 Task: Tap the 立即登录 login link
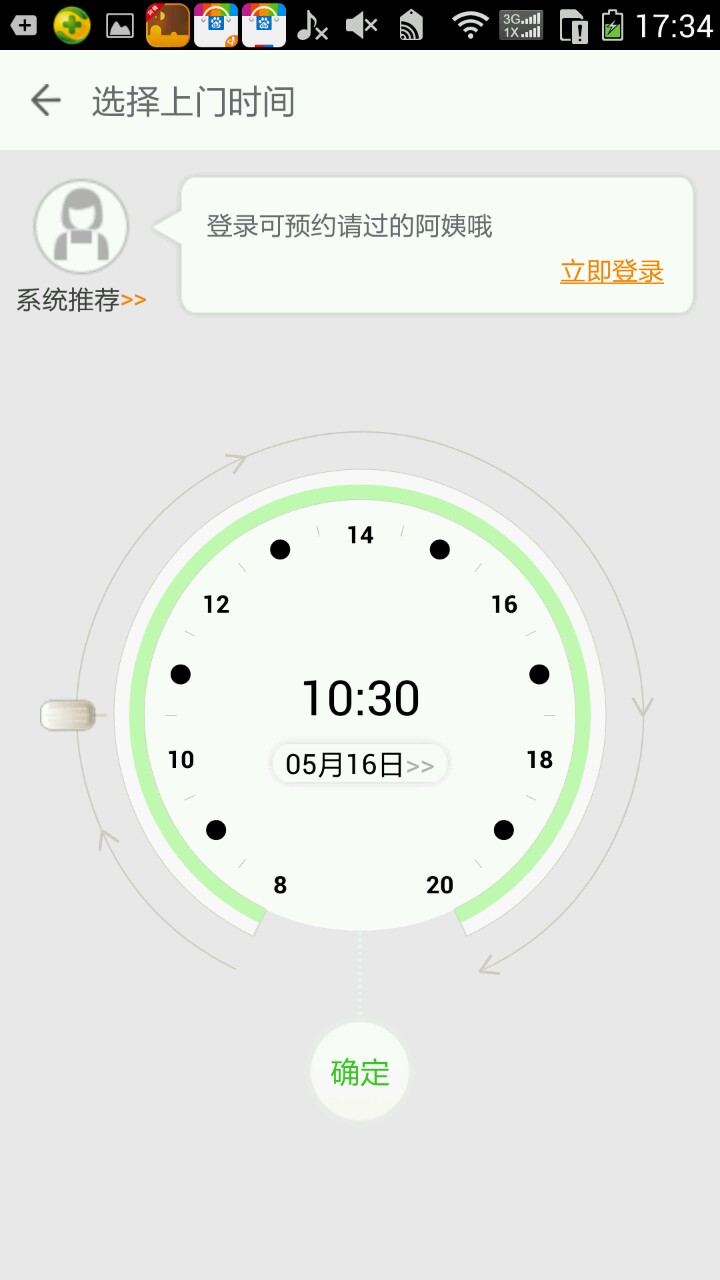pos(611,271)
